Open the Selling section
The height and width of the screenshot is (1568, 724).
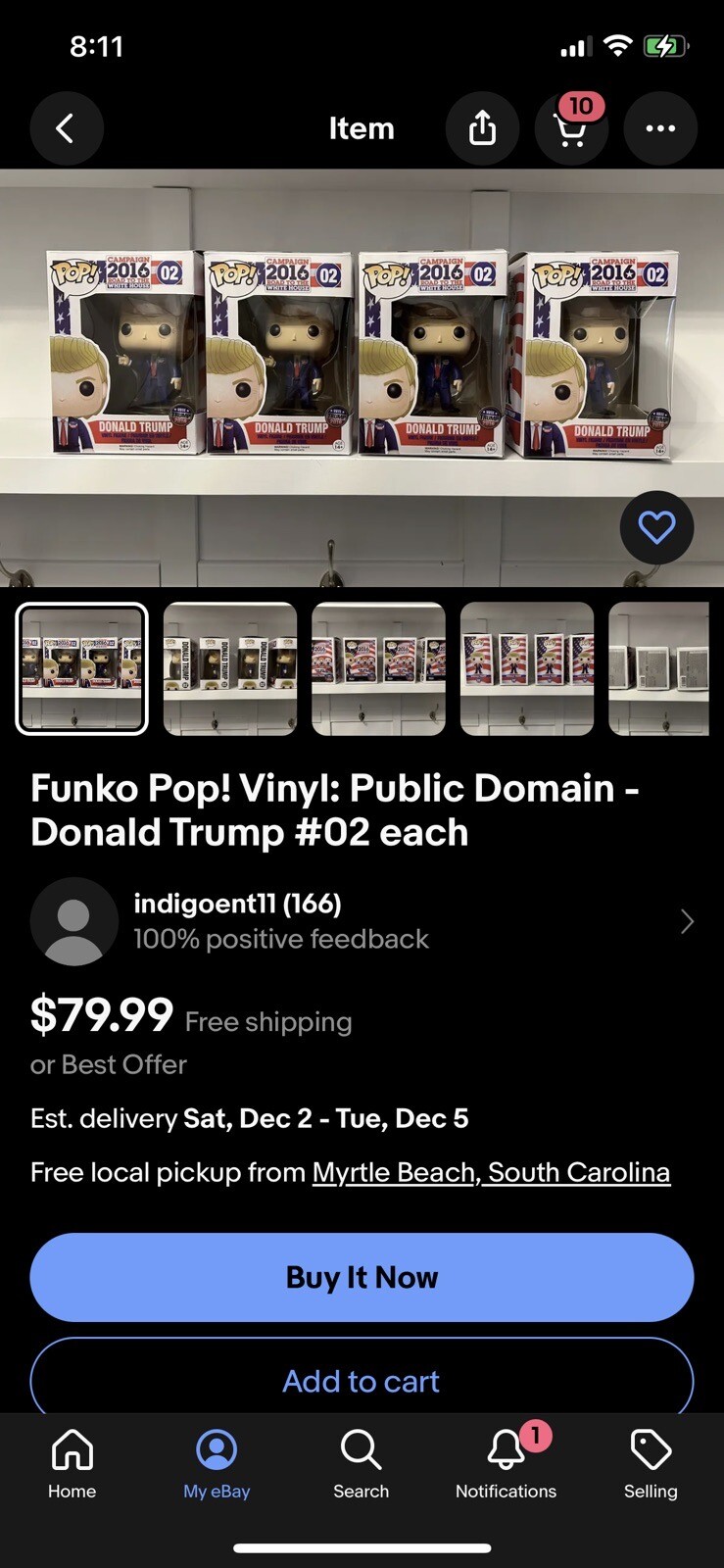[x=651, y=1465]
